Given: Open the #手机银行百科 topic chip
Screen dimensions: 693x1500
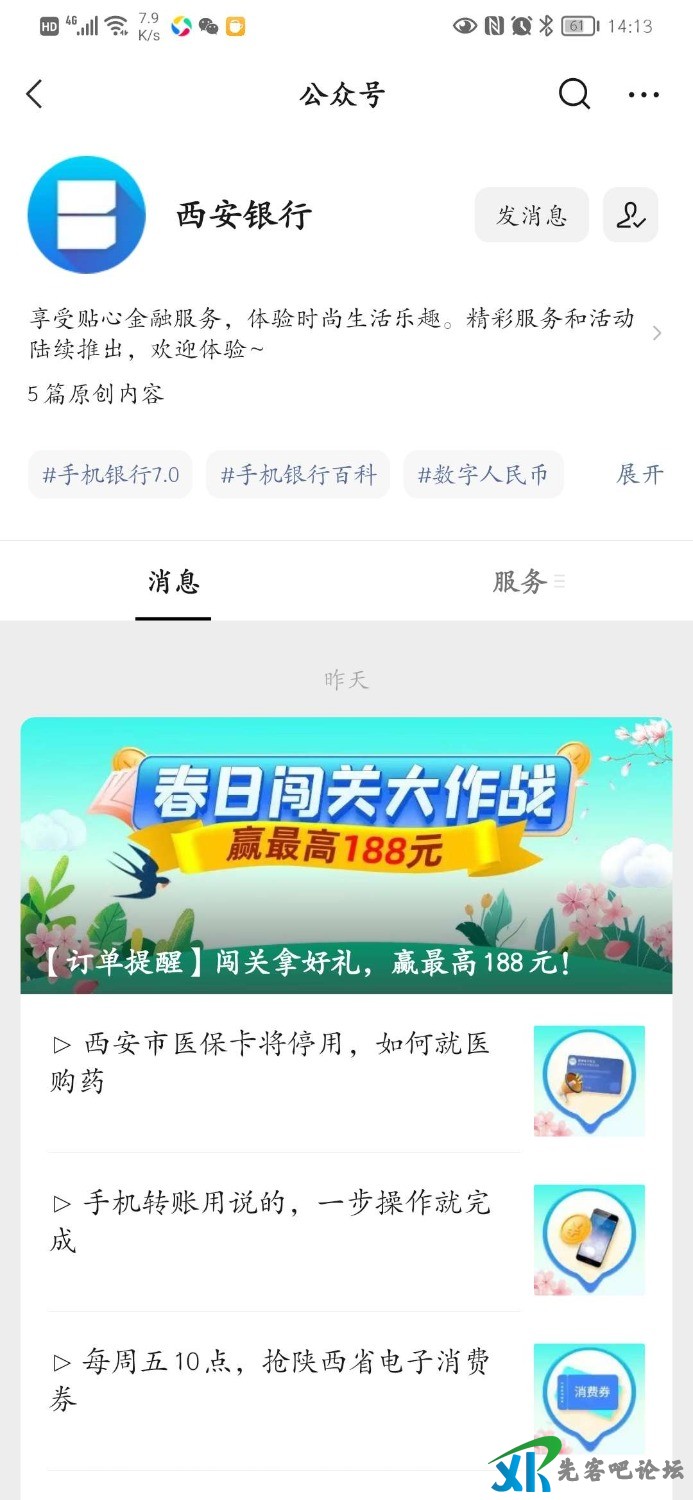Looking at the screenshot, I should pos(298,474).
